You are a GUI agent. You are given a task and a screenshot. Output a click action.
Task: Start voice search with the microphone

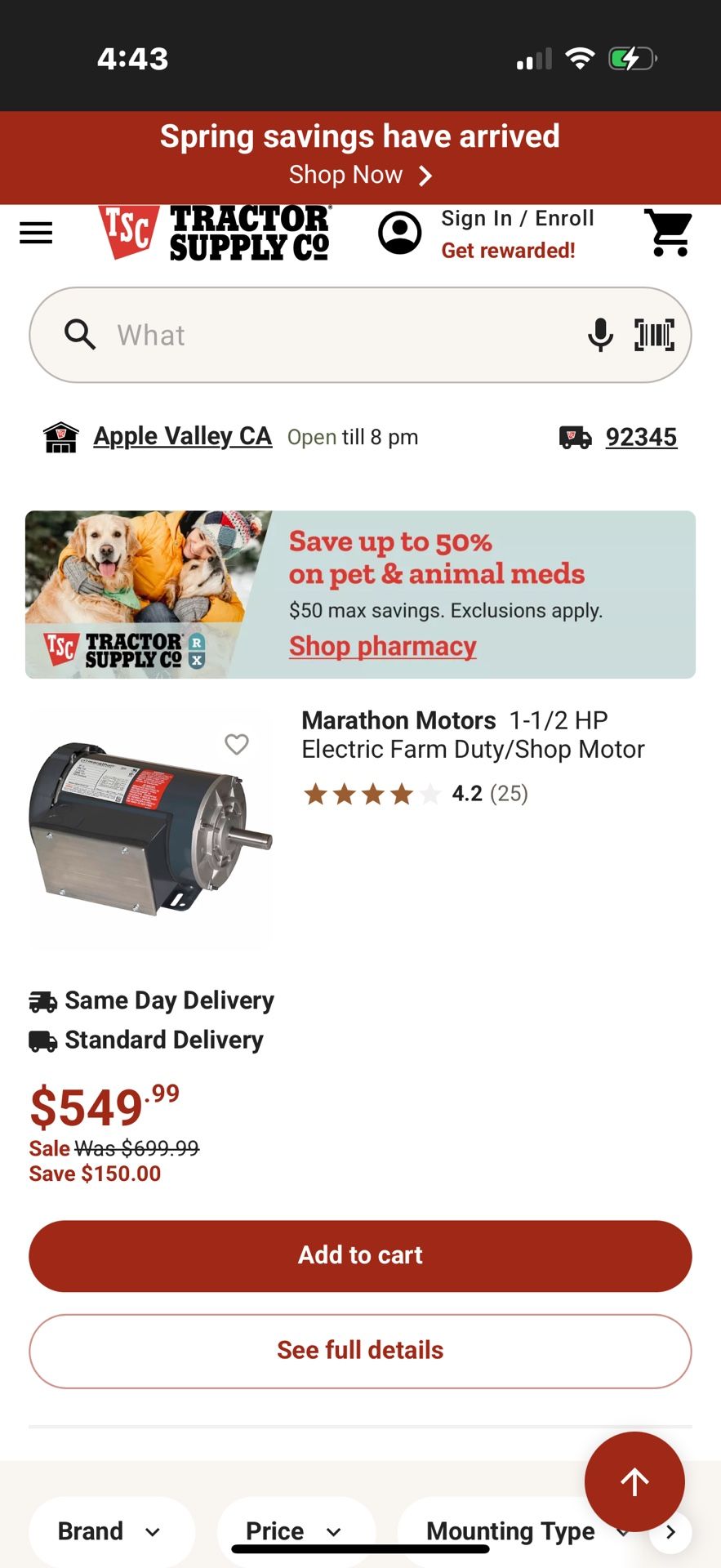point(600,335)
